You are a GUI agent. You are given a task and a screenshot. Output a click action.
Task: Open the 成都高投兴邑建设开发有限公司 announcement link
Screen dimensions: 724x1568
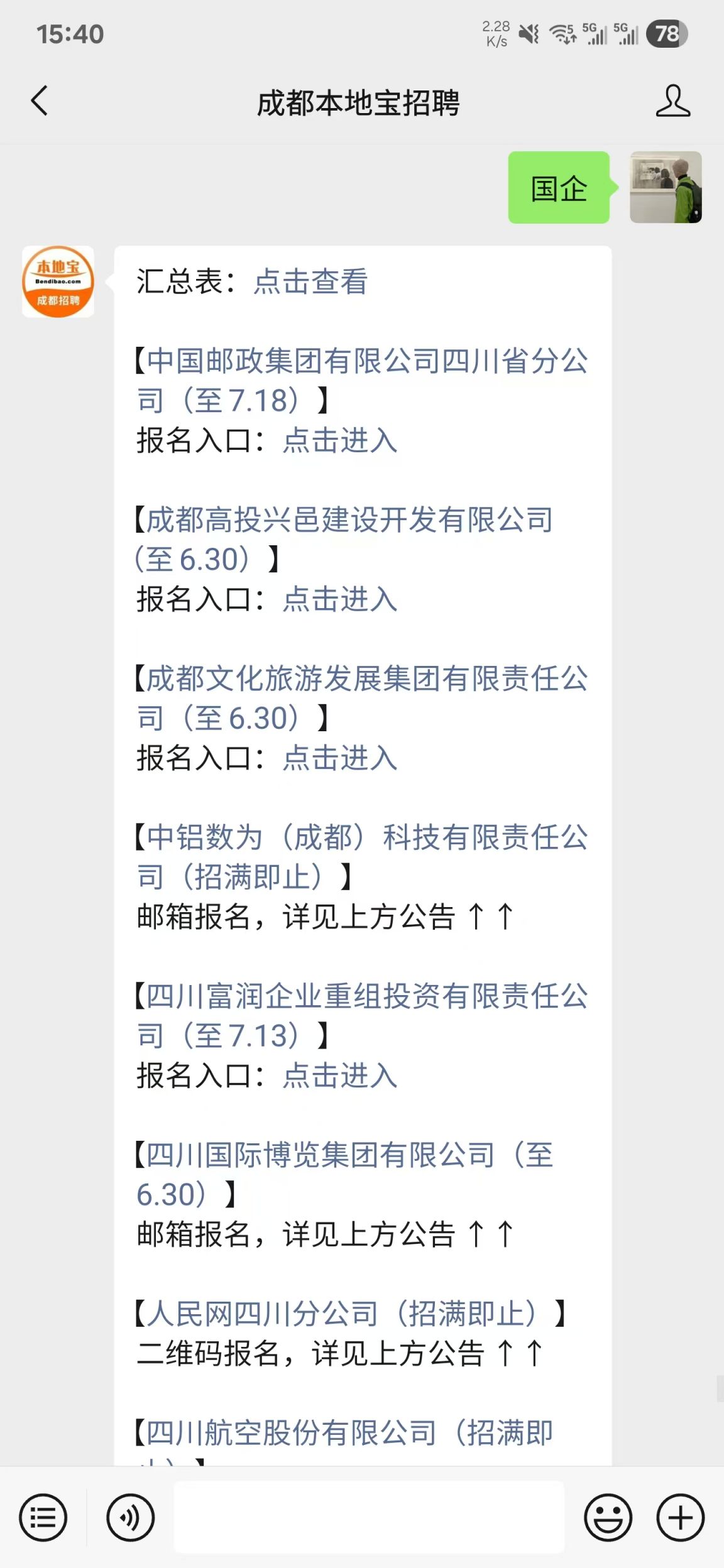[x=349, y=521]
